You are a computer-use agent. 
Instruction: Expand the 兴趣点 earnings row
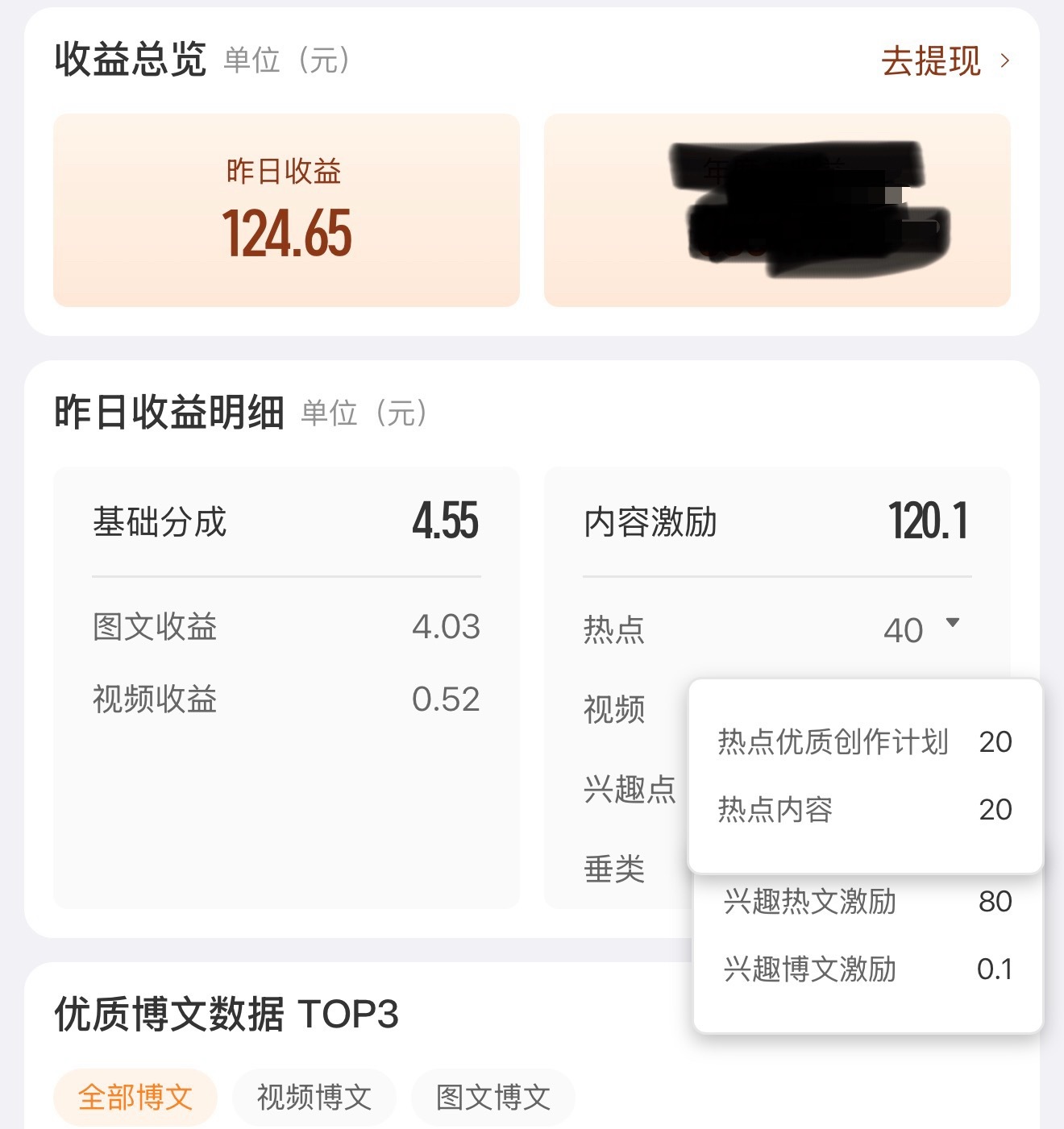click(629, 789)
